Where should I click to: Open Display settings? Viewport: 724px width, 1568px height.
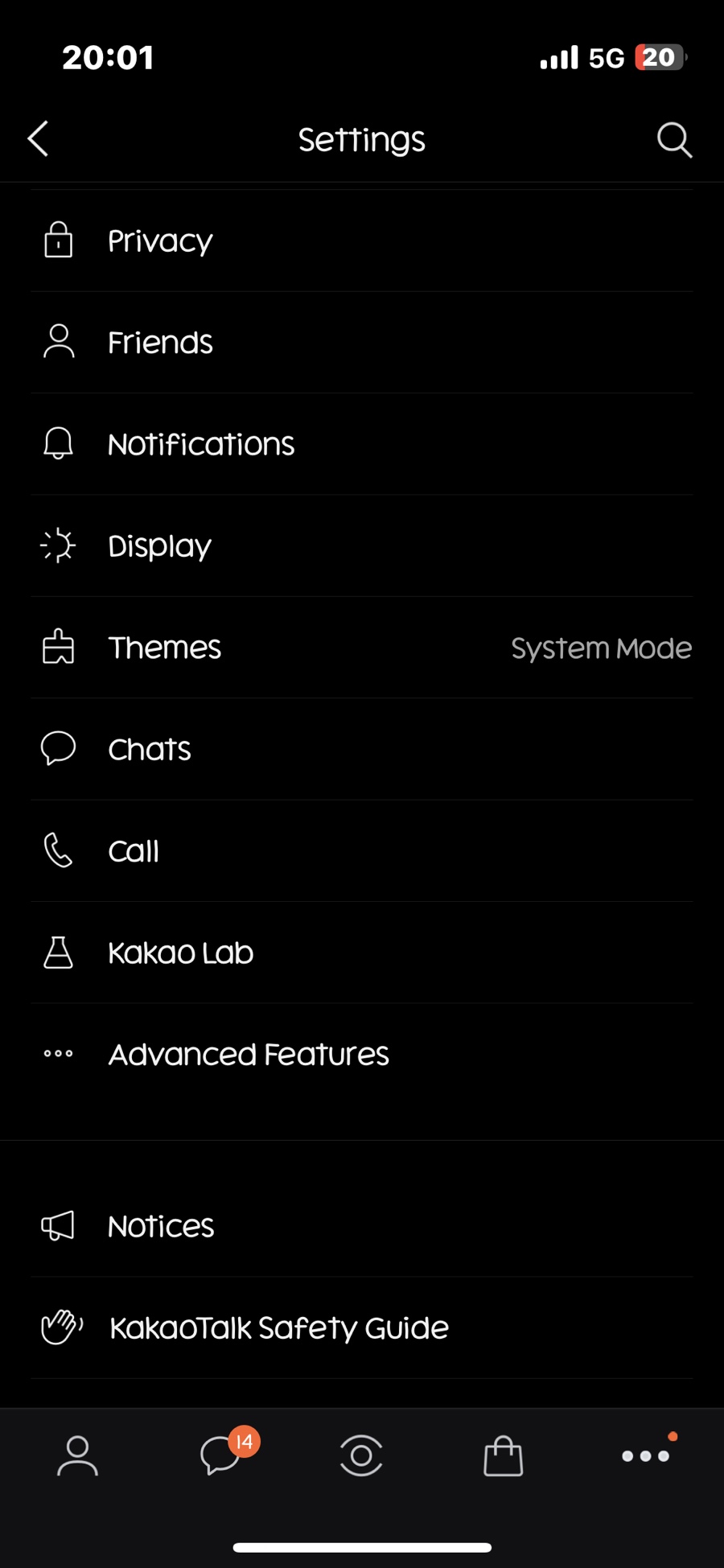[x=362, y=545]
